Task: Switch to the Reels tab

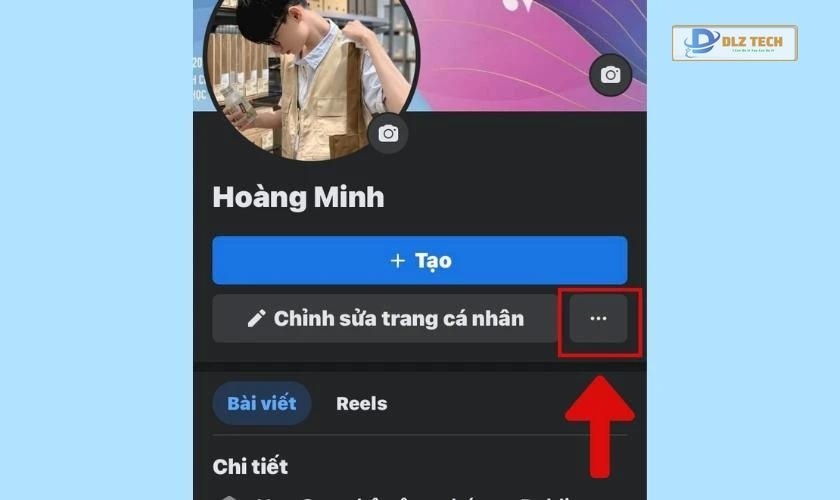Action: pos(361,404)
